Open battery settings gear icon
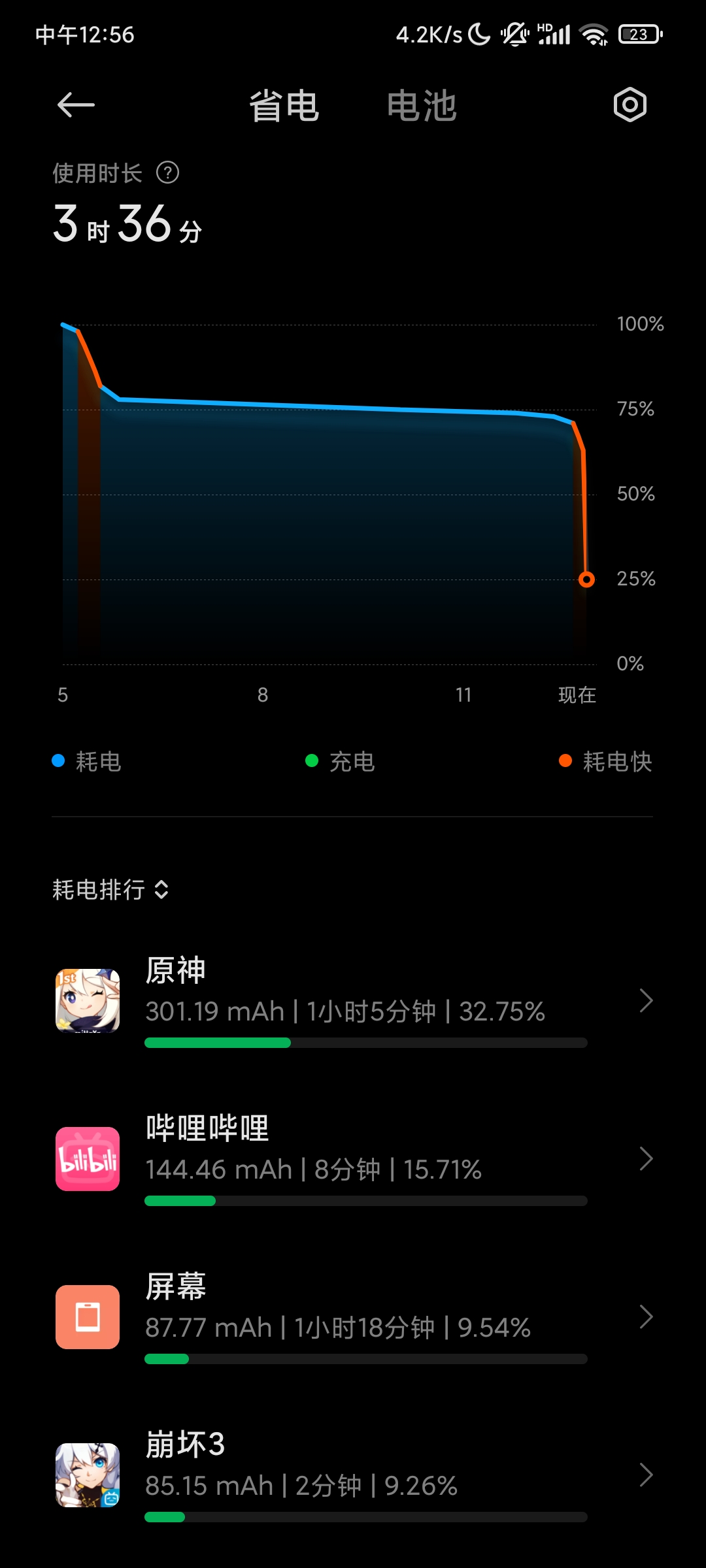Viewport: 706px width, 1568px height. coord(630,105)
